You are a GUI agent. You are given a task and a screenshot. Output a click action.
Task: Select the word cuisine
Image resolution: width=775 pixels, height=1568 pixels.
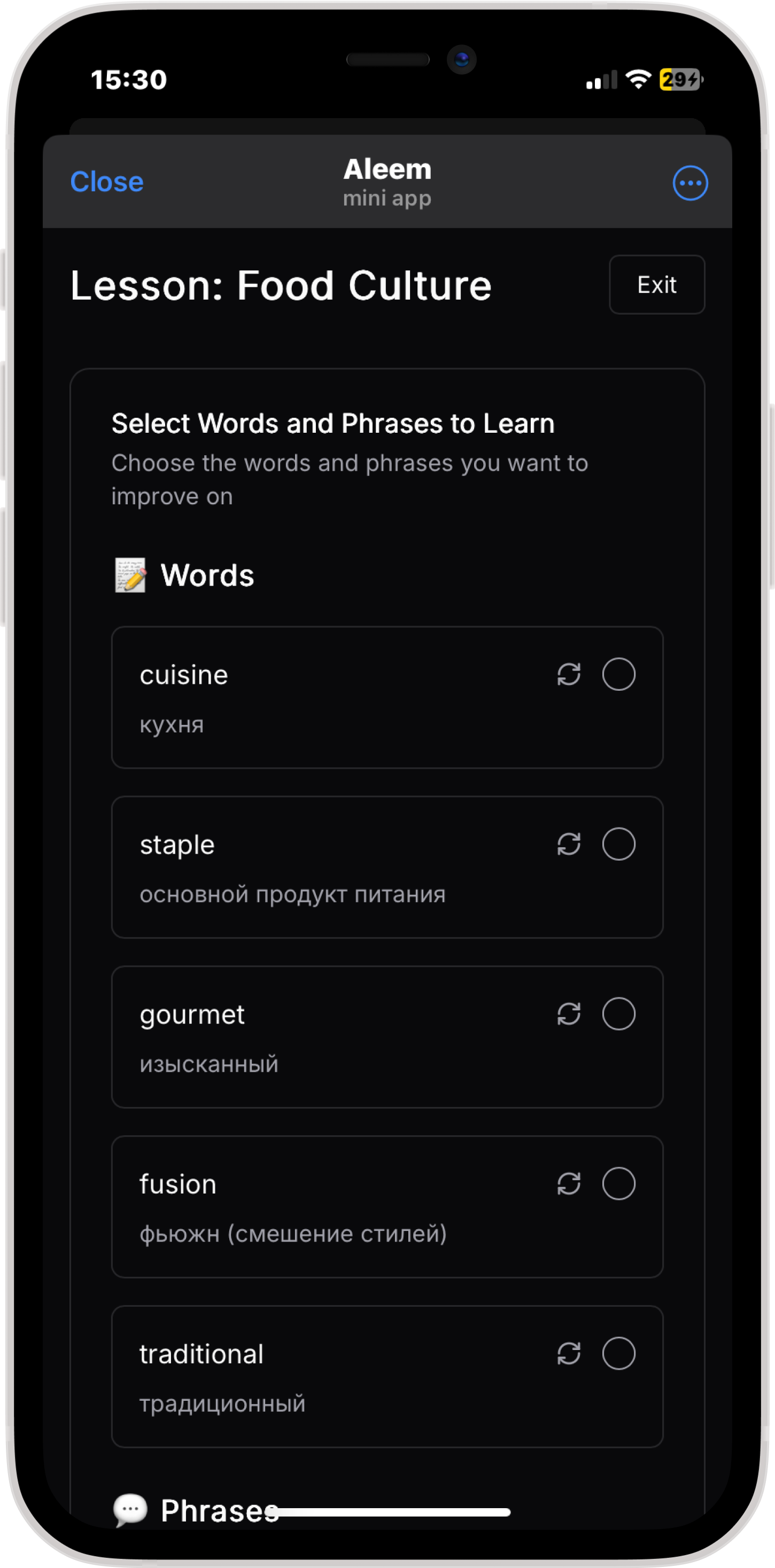coord(618,674)
